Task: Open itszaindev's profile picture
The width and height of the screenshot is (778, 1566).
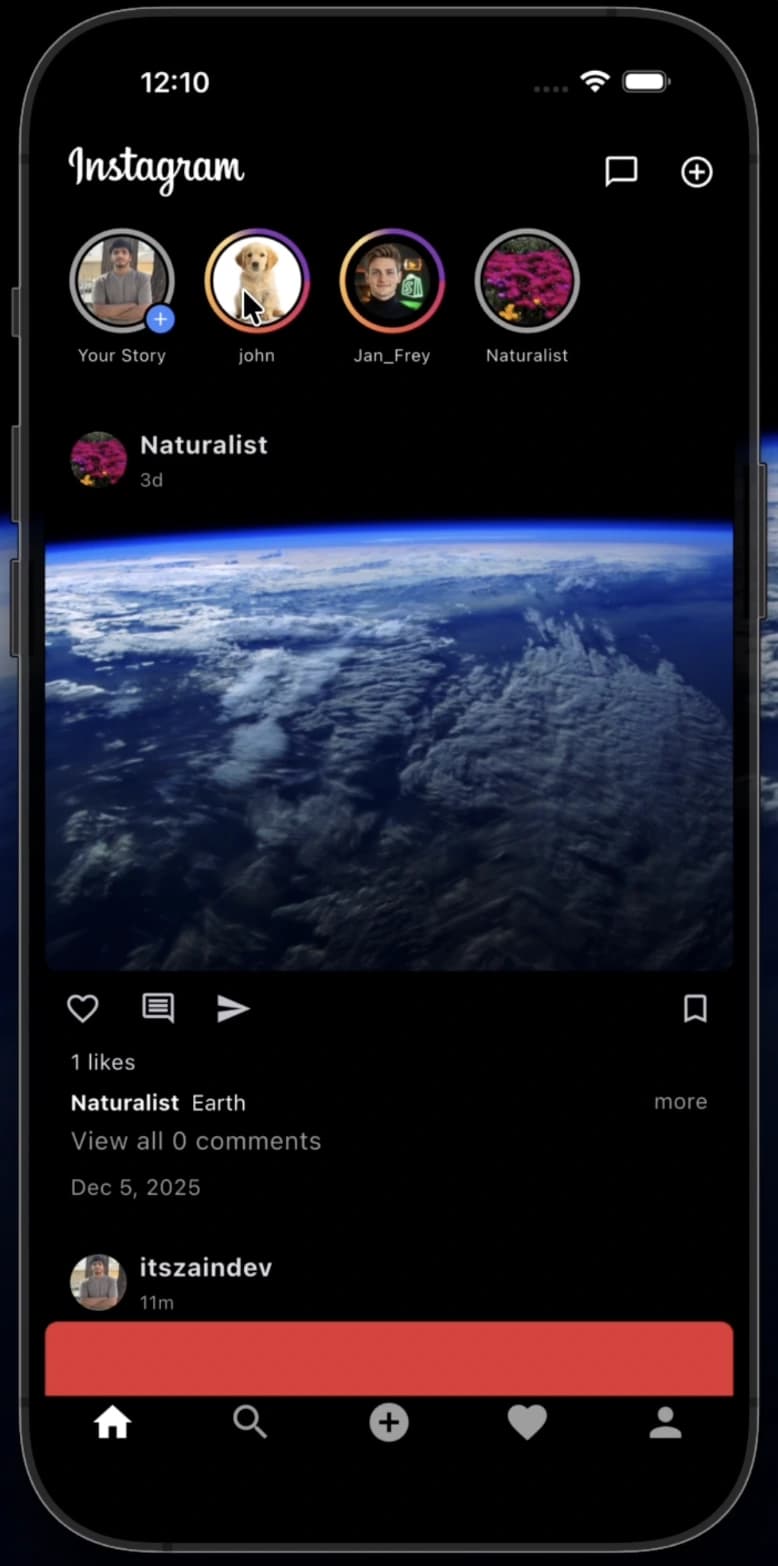Action: point(97,1281)
